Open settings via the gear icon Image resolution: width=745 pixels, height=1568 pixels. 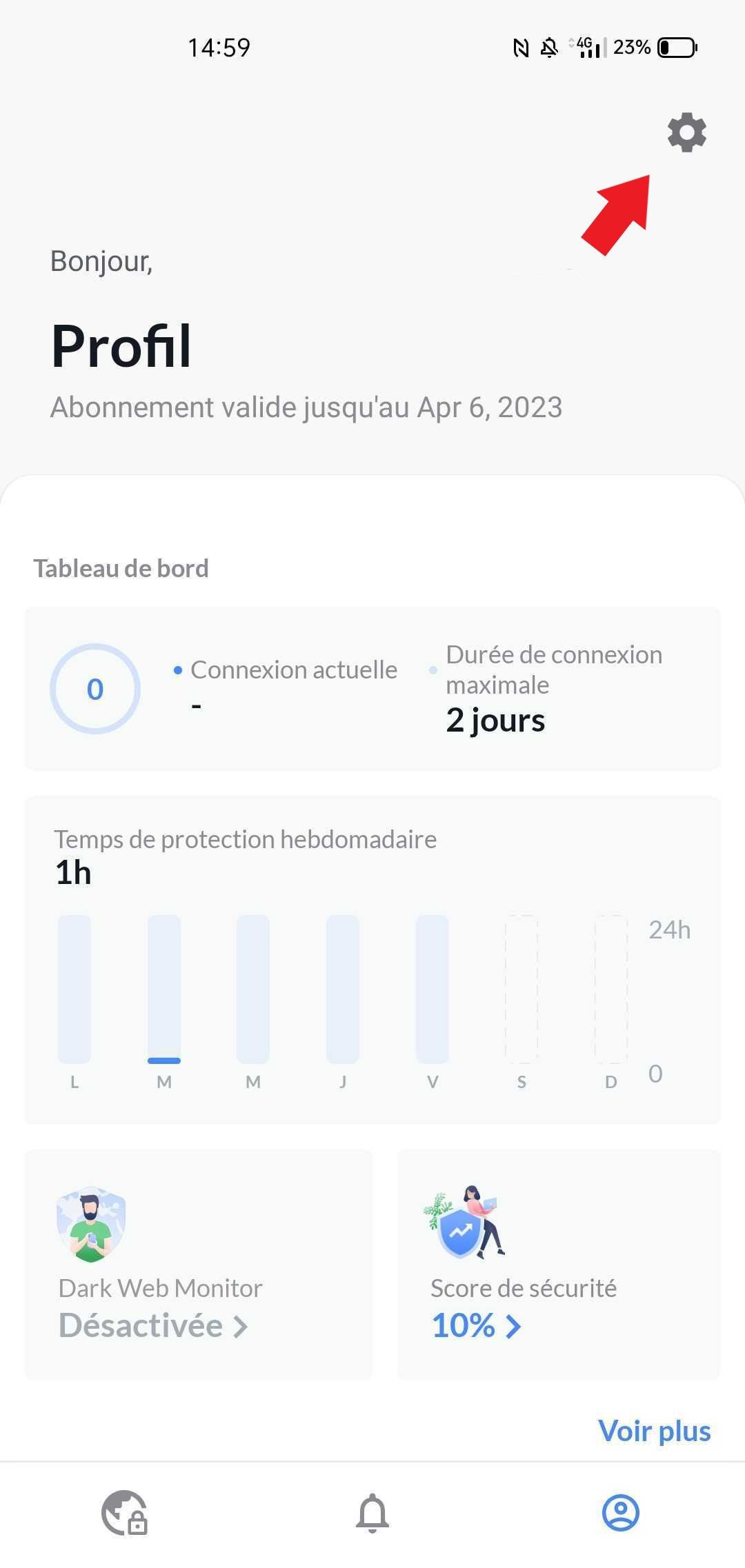click(x=686, y=132)
